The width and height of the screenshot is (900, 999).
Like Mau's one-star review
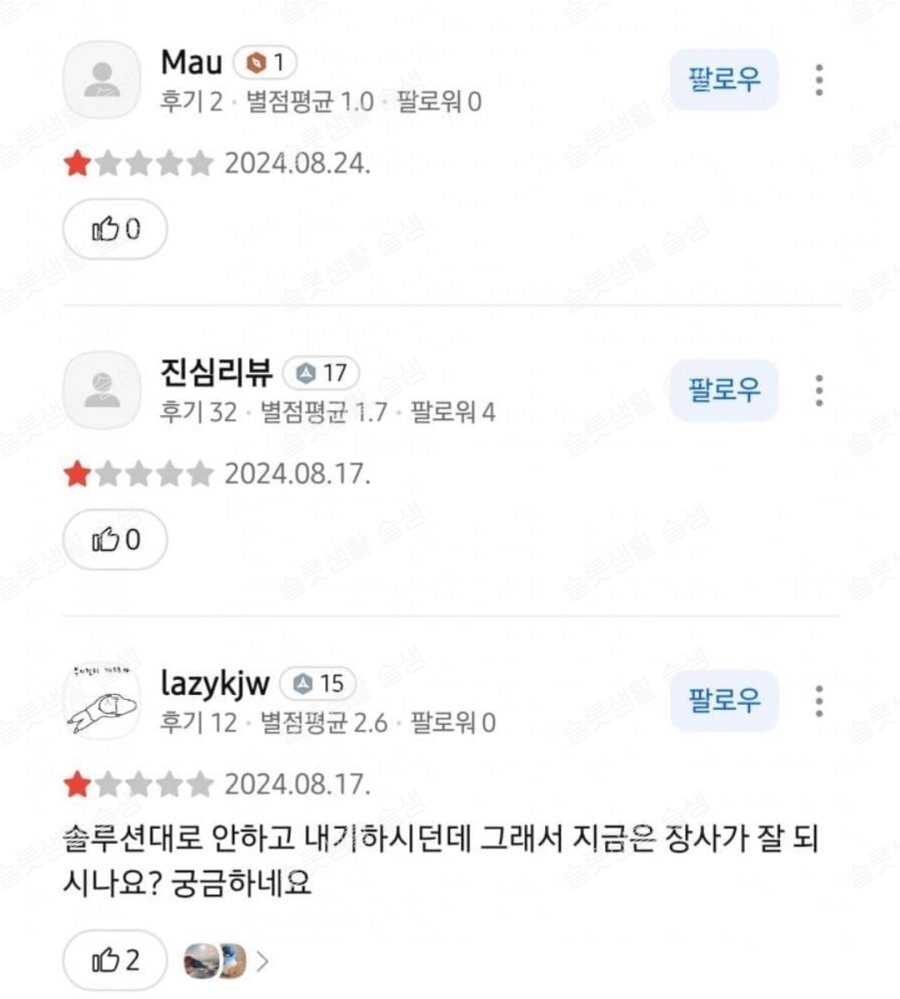115,229
